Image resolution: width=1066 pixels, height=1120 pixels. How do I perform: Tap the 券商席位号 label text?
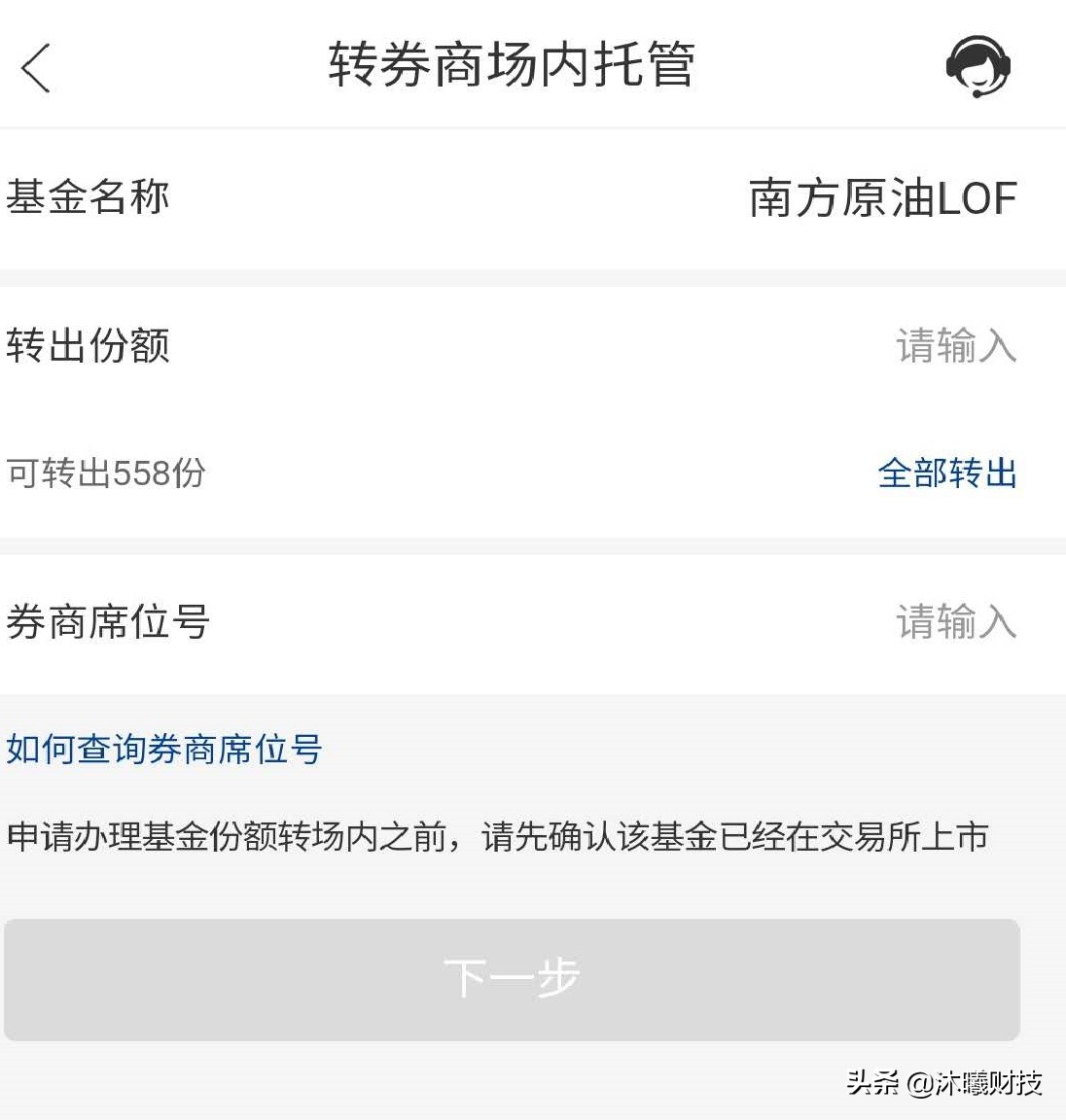click(x=106, y=624)
